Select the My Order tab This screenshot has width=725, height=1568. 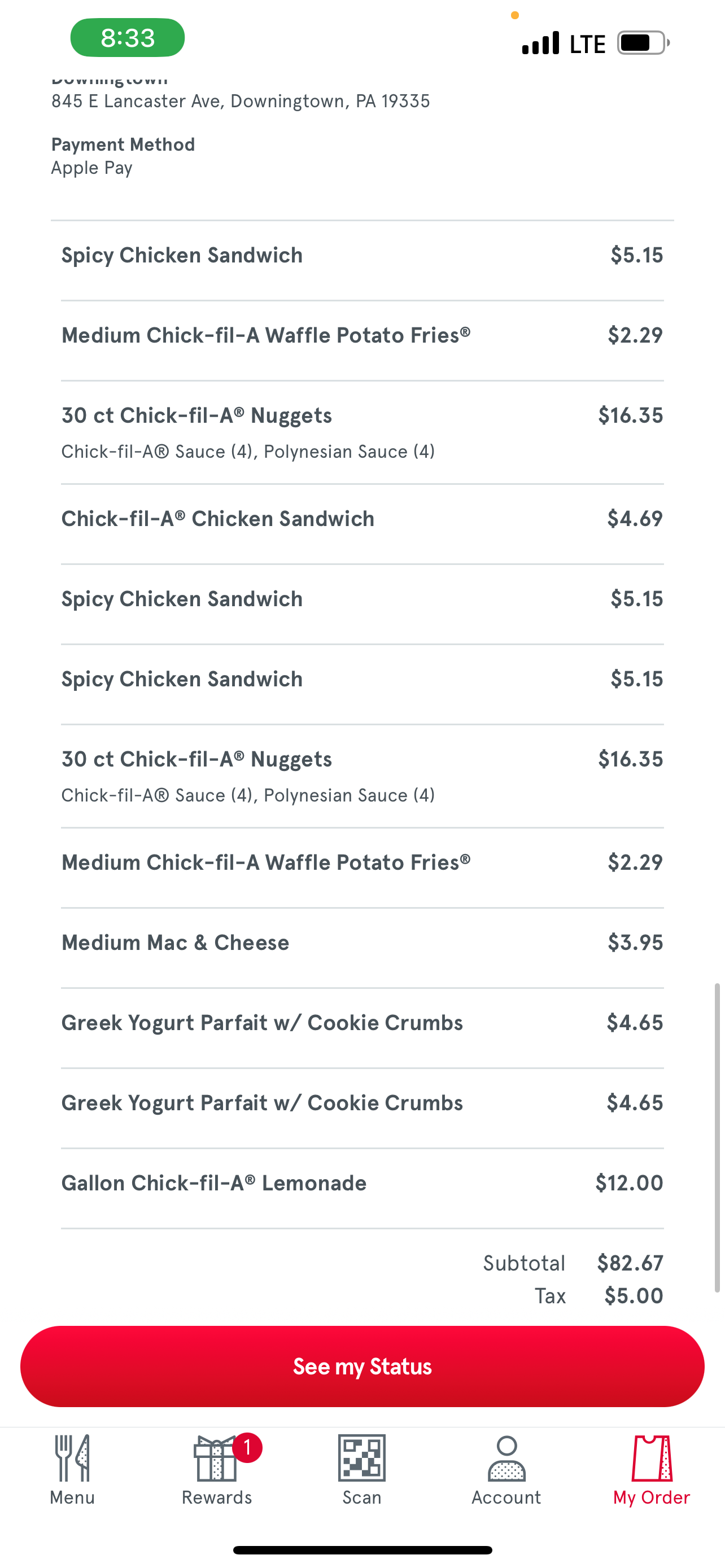(652, 1470)
